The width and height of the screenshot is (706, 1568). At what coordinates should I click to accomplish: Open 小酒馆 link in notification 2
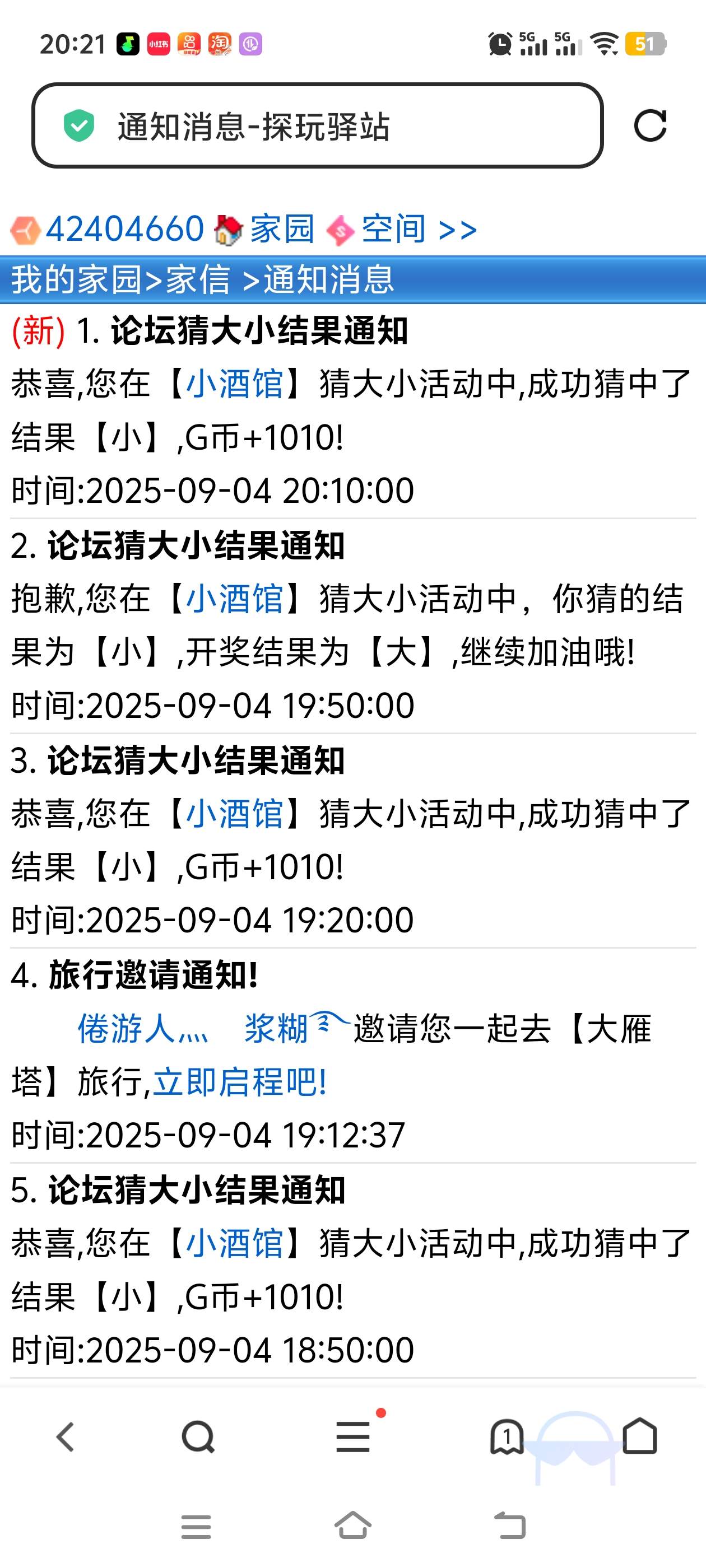point(235,599)
